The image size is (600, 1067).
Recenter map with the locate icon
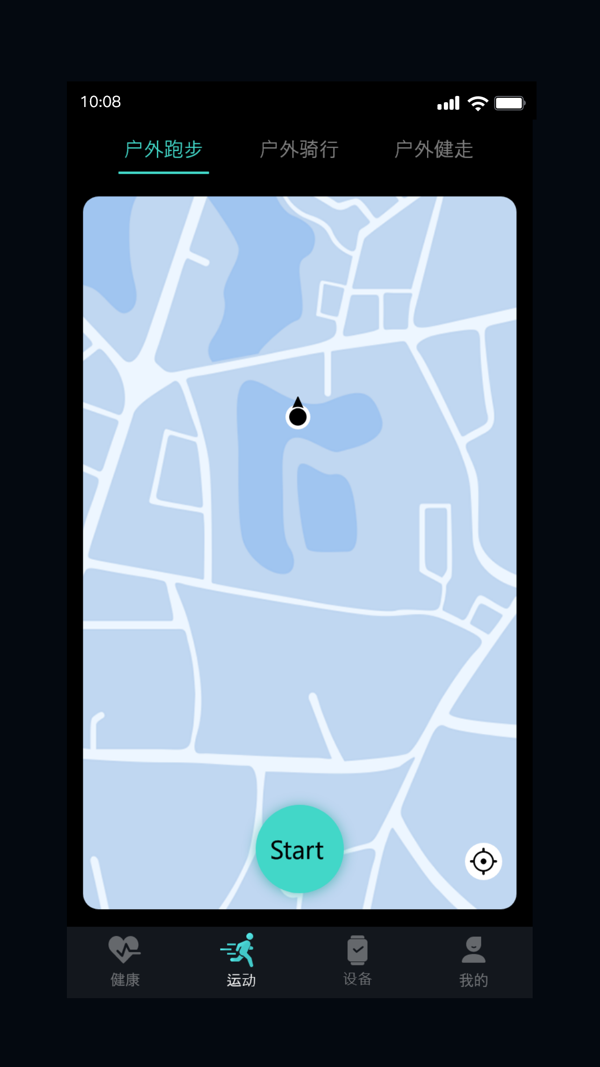(x=483, y=861)
